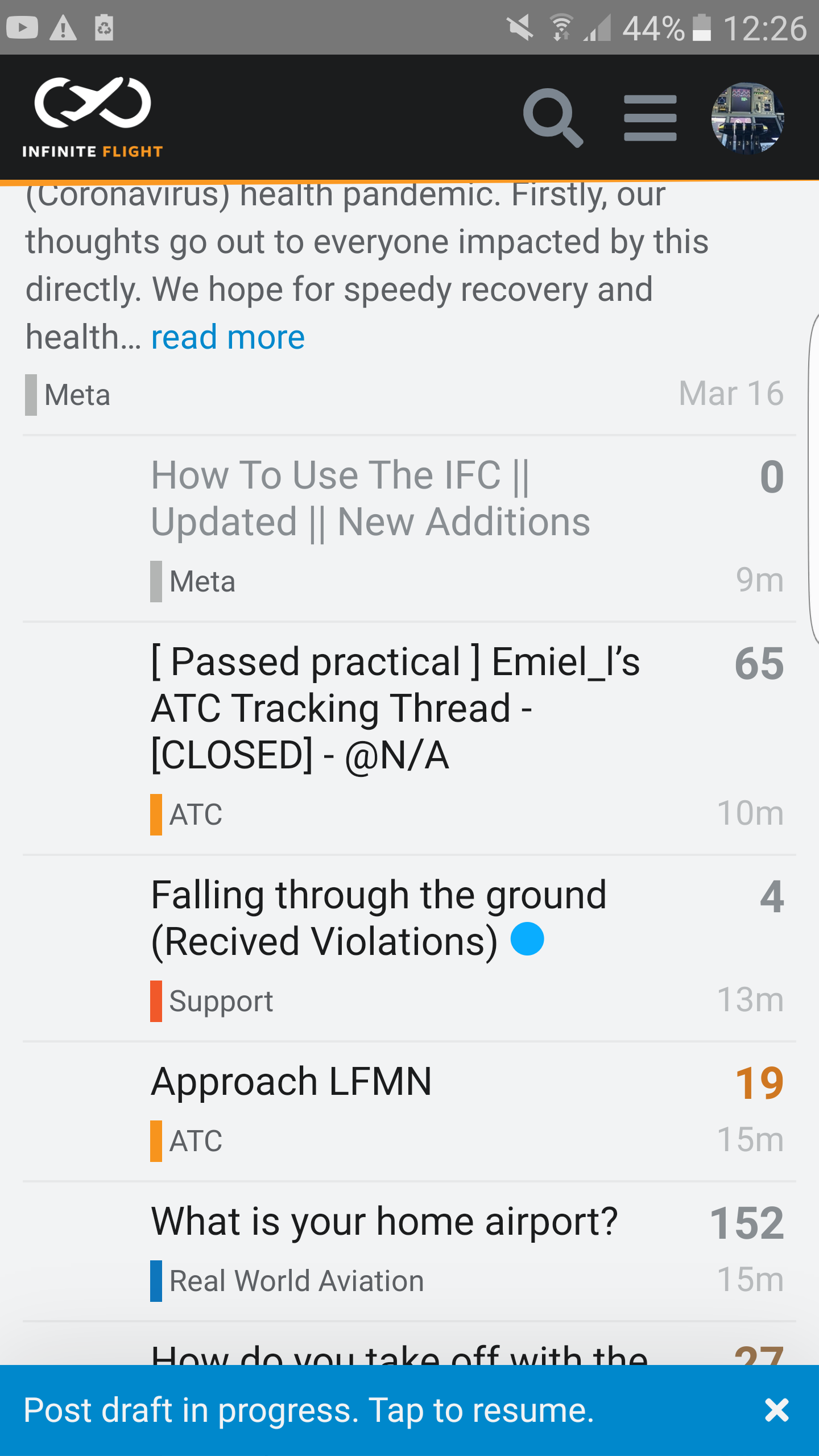Expand the pinned post with read more
This screenshot has height=1456, width=819.
click(x=227, y=337)
